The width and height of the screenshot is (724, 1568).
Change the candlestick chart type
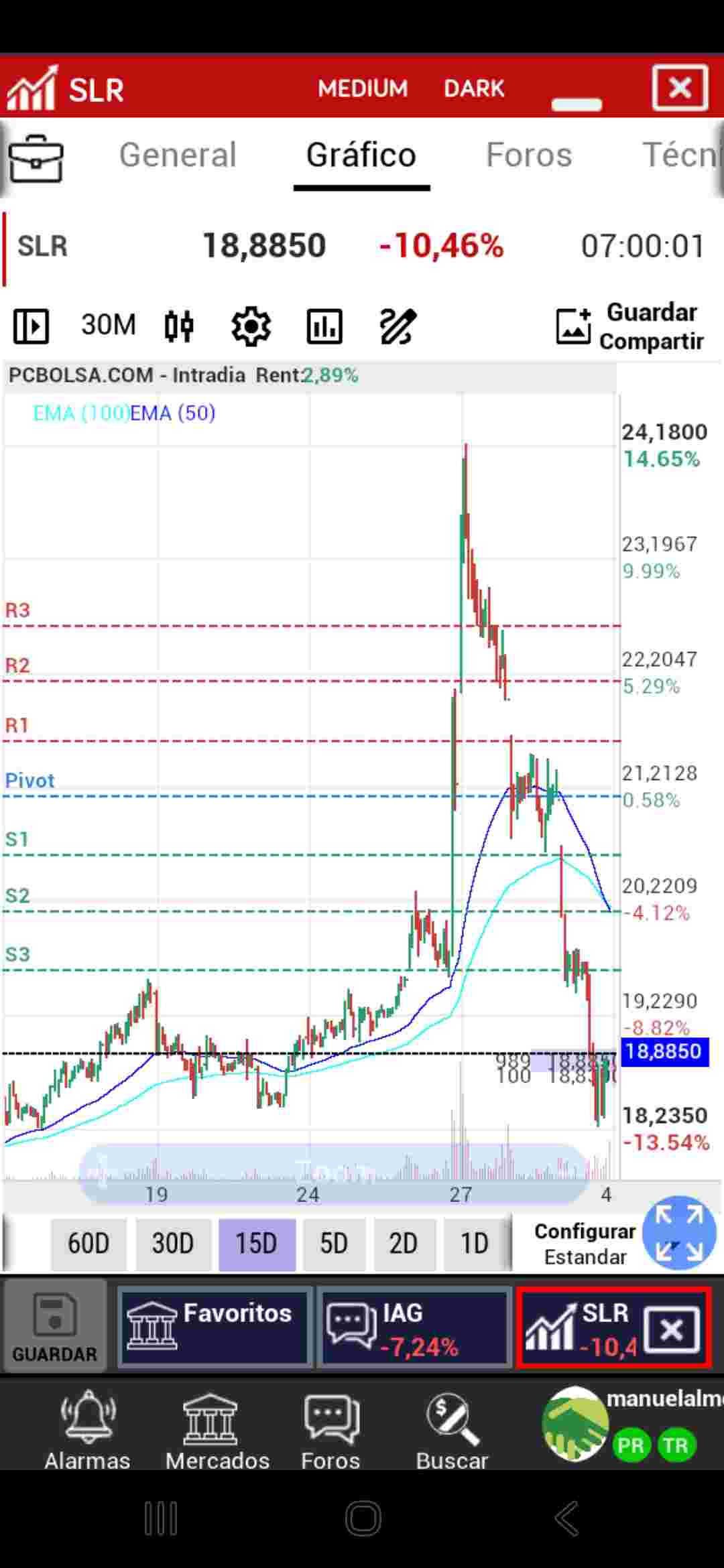click(x=179, y=326)
